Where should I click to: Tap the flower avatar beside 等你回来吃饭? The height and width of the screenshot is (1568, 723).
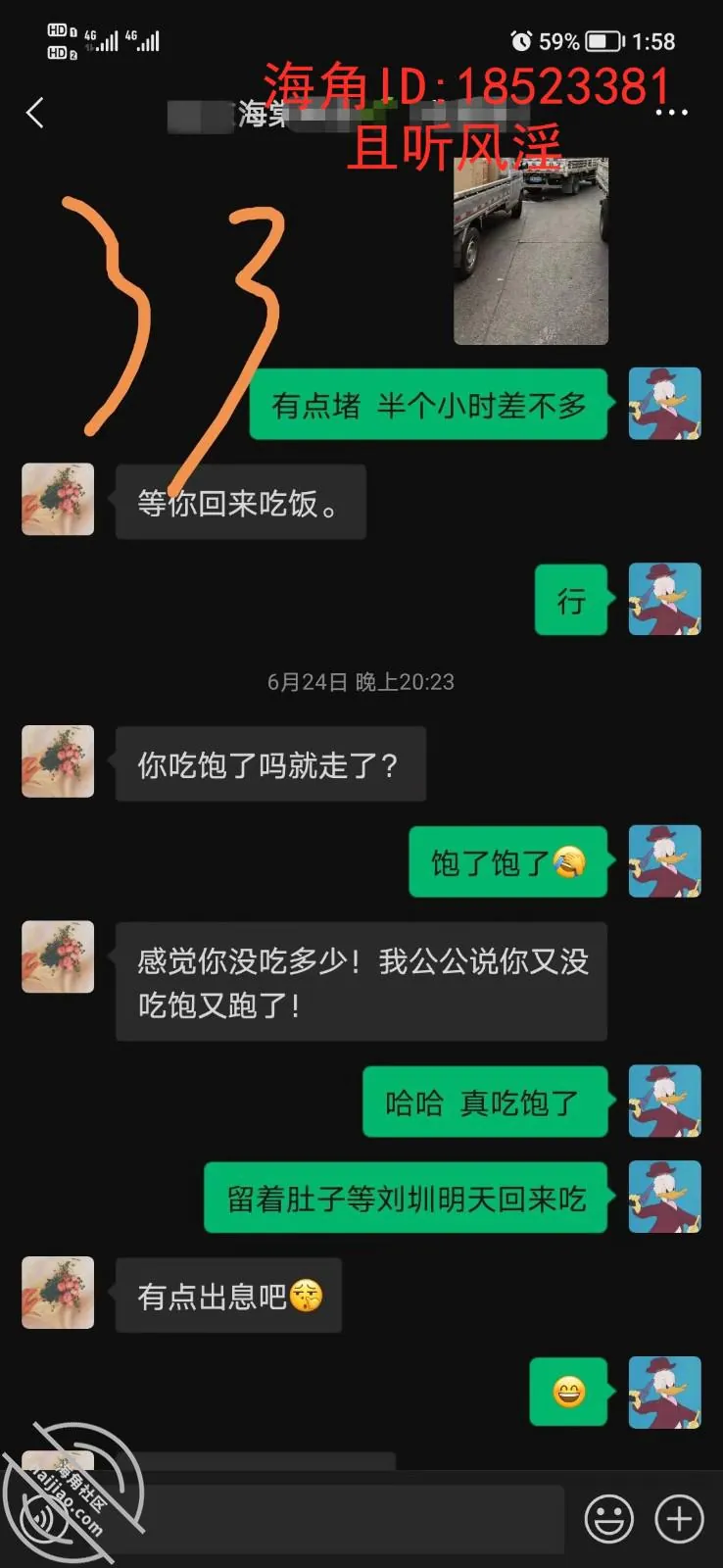tap(58, 500)
